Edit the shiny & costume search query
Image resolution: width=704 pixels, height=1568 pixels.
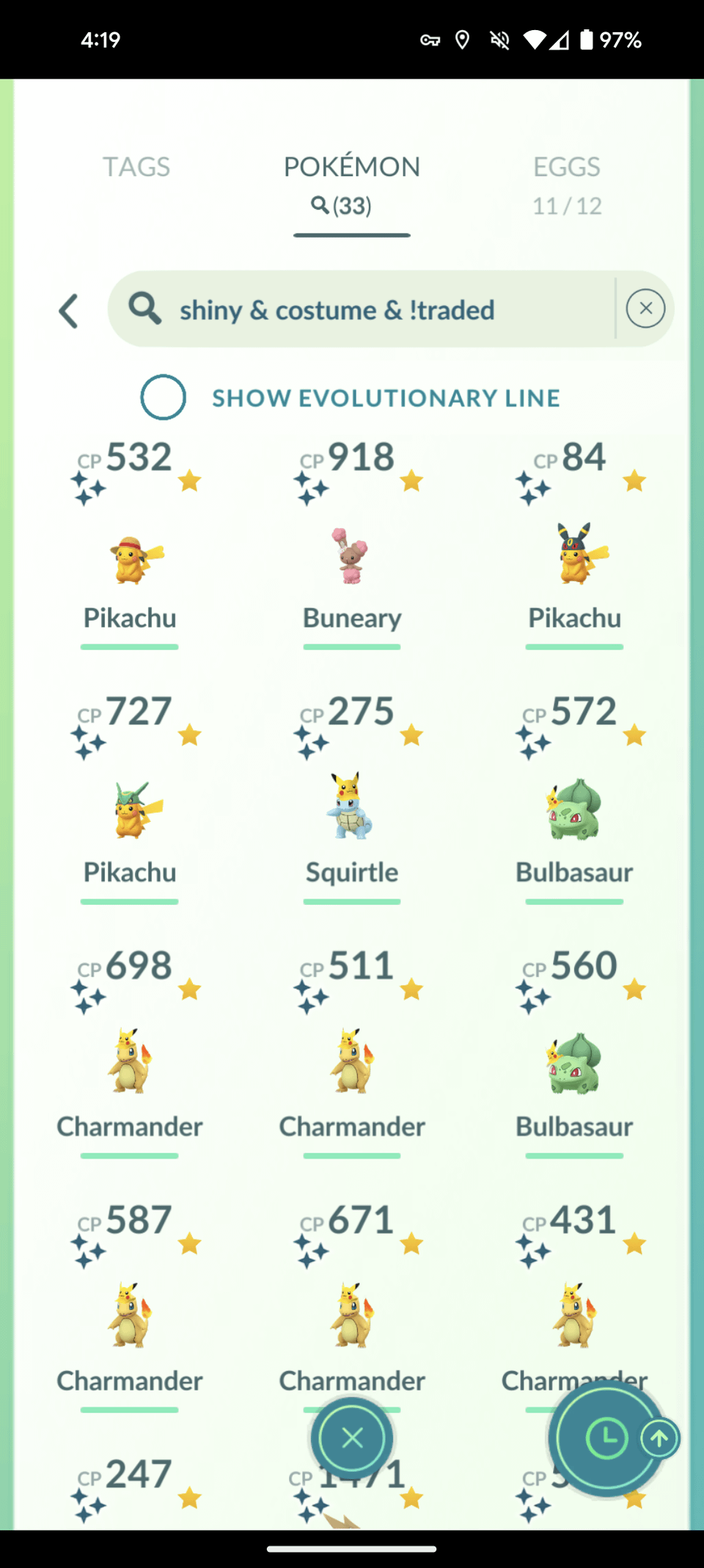[337, 310]
